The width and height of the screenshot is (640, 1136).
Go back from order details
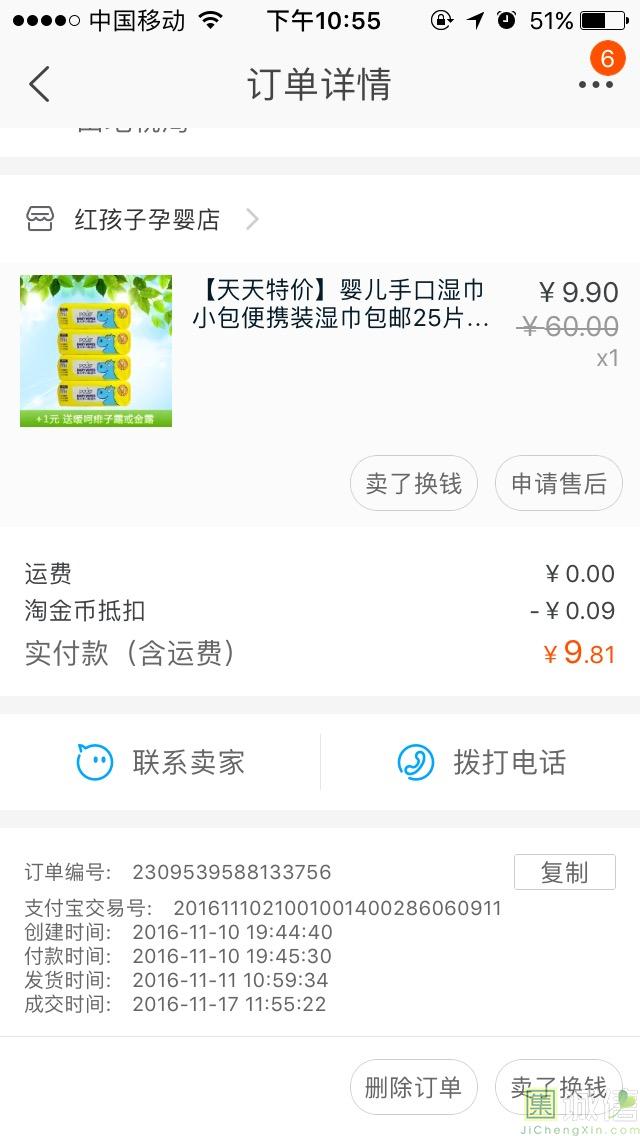coord(39,84)
